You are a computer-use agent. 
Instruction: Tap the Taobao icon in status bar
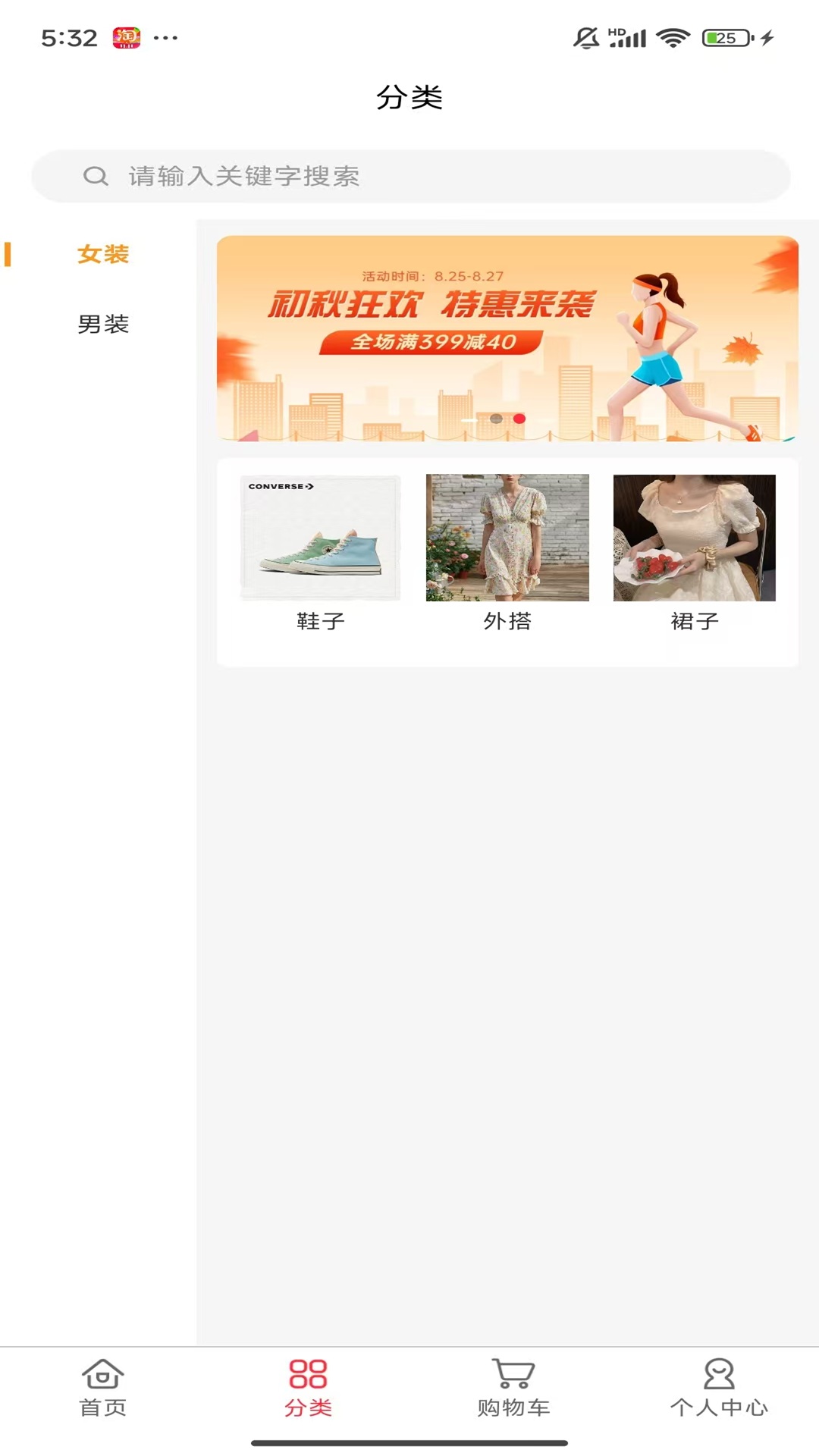pyautogui.click(x=126, y=36)
